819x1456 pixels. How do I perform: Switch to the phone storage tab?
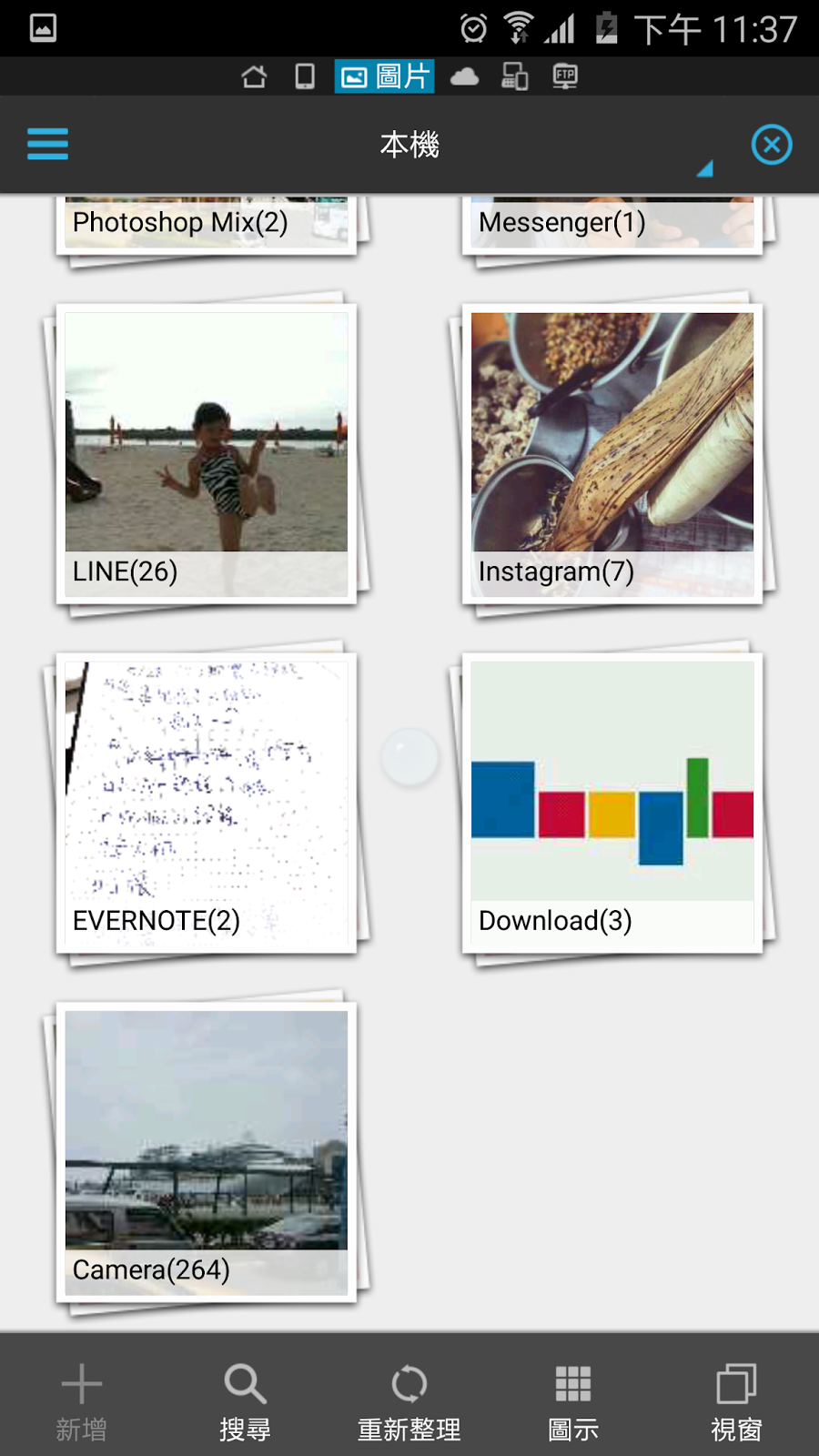pyautogui.click(x=305, y=77)
